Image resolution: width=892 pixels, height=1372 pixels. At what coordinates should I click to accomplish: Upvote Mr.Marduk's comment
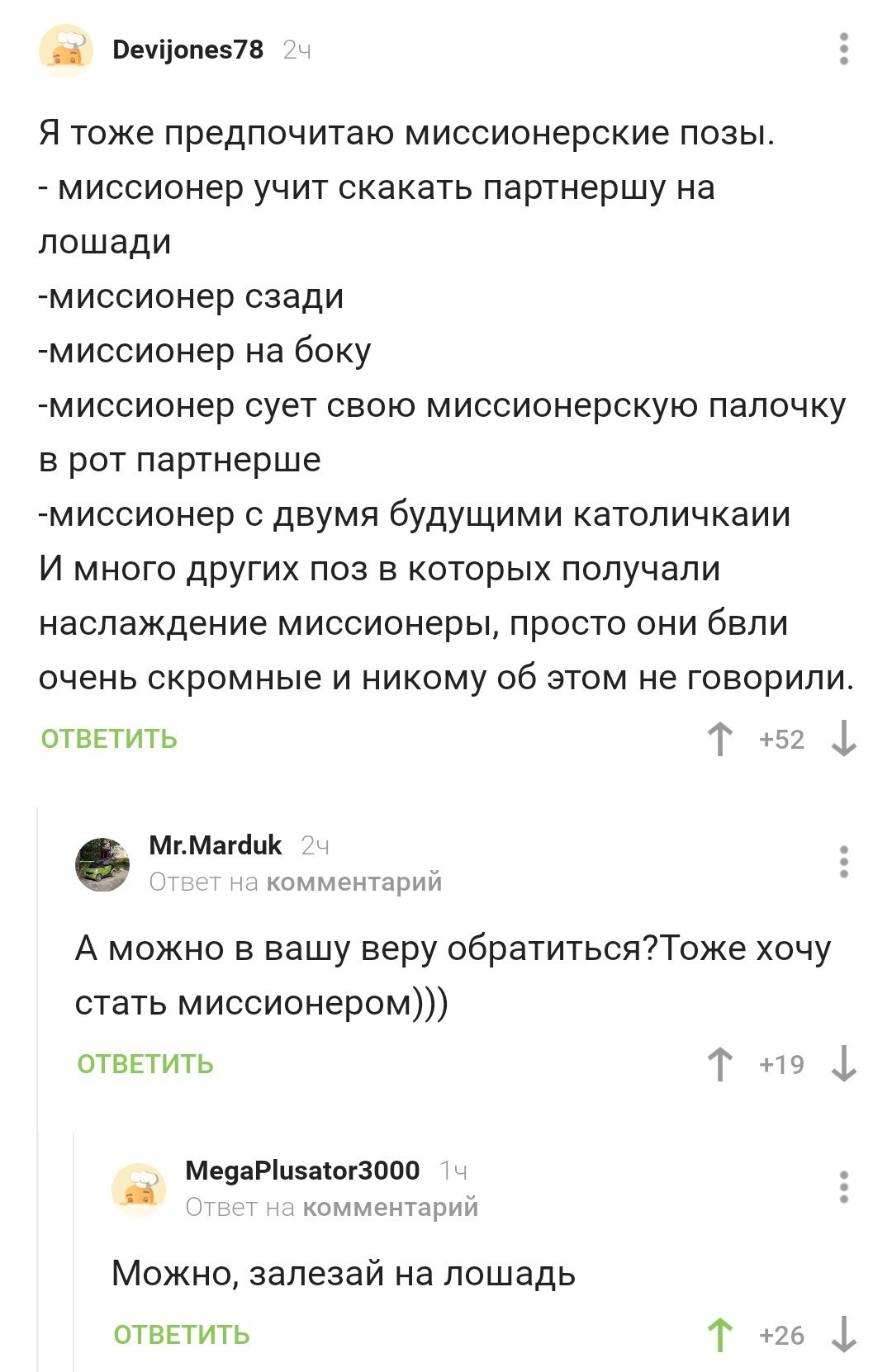pos(720,1064)
